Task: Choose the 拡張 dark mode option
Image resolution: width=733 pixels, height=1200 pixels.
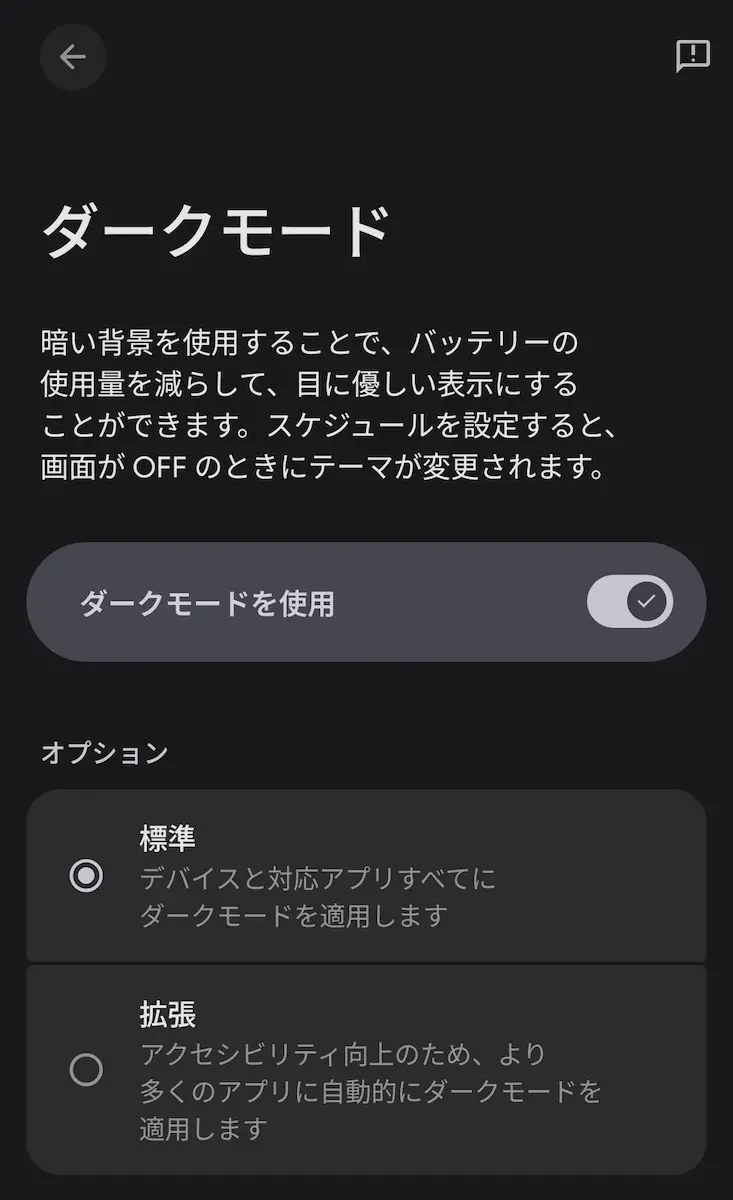Action: 366,1070
